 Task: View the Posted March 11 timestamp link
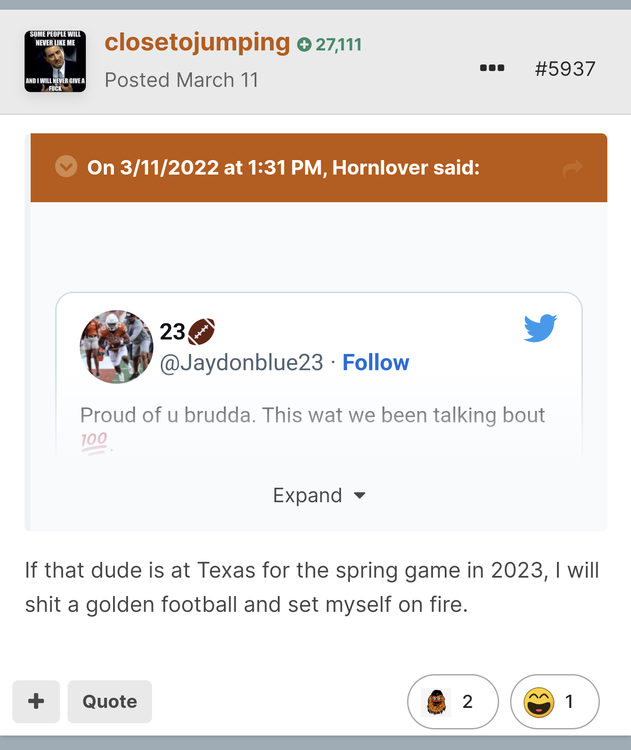[x=181, y=80]
